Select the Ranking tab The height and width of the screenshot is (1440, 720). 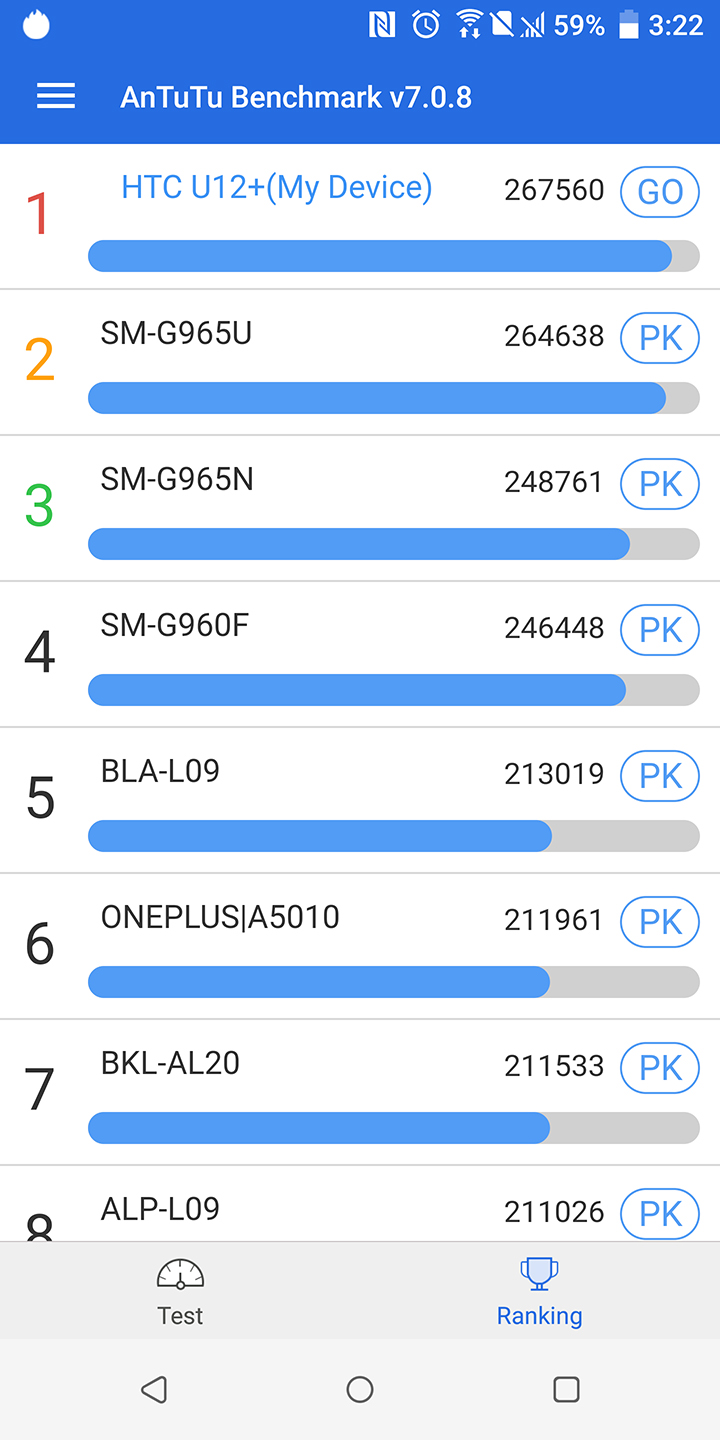tap(539, 1291)
